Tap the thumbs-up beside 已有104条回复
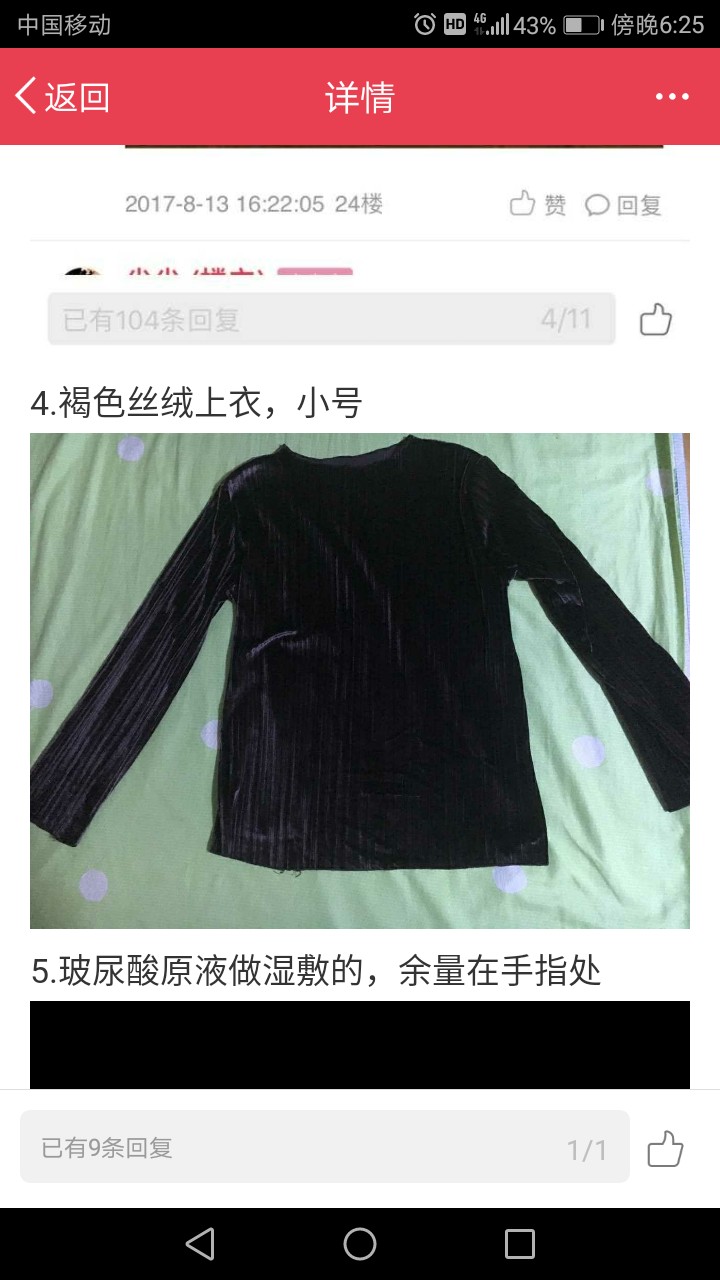The width and height of the screenshot is (720, 1280). [656, 320]
